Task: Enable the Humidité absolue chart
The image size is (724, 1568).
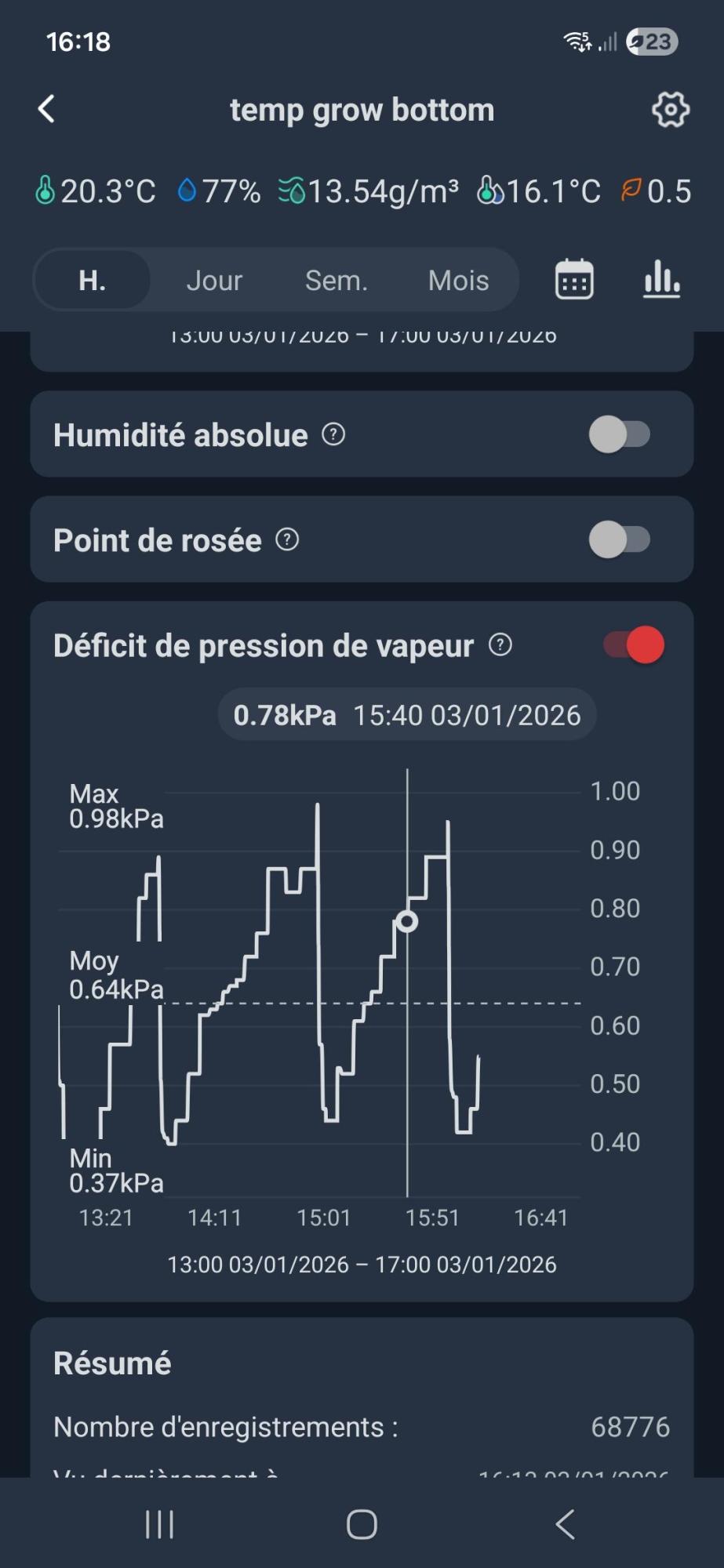Action: pos(620,434)
